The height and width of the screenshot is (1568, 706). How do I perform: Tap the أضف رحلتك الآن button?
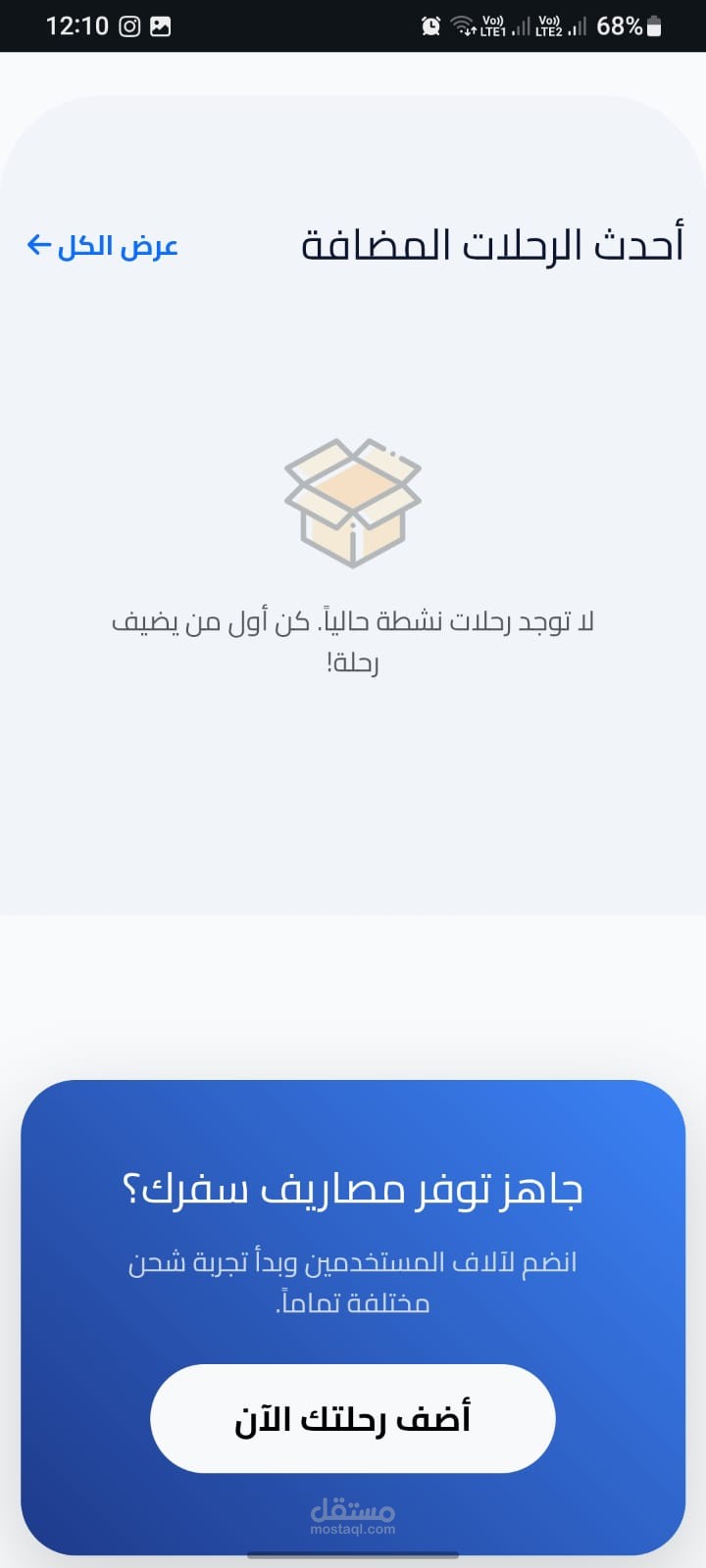click(352, 1418)
